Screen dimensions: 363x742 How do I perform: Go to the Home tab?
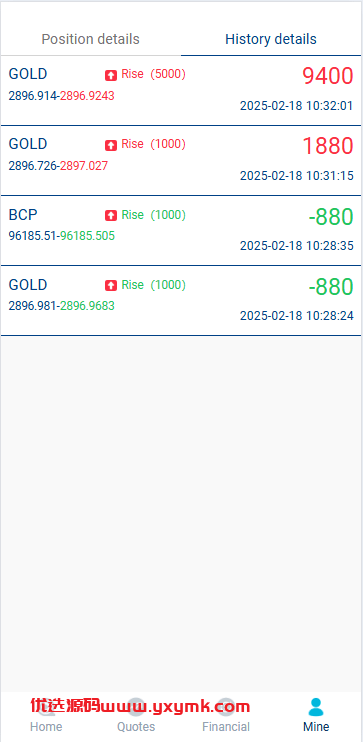click(46, 715)
